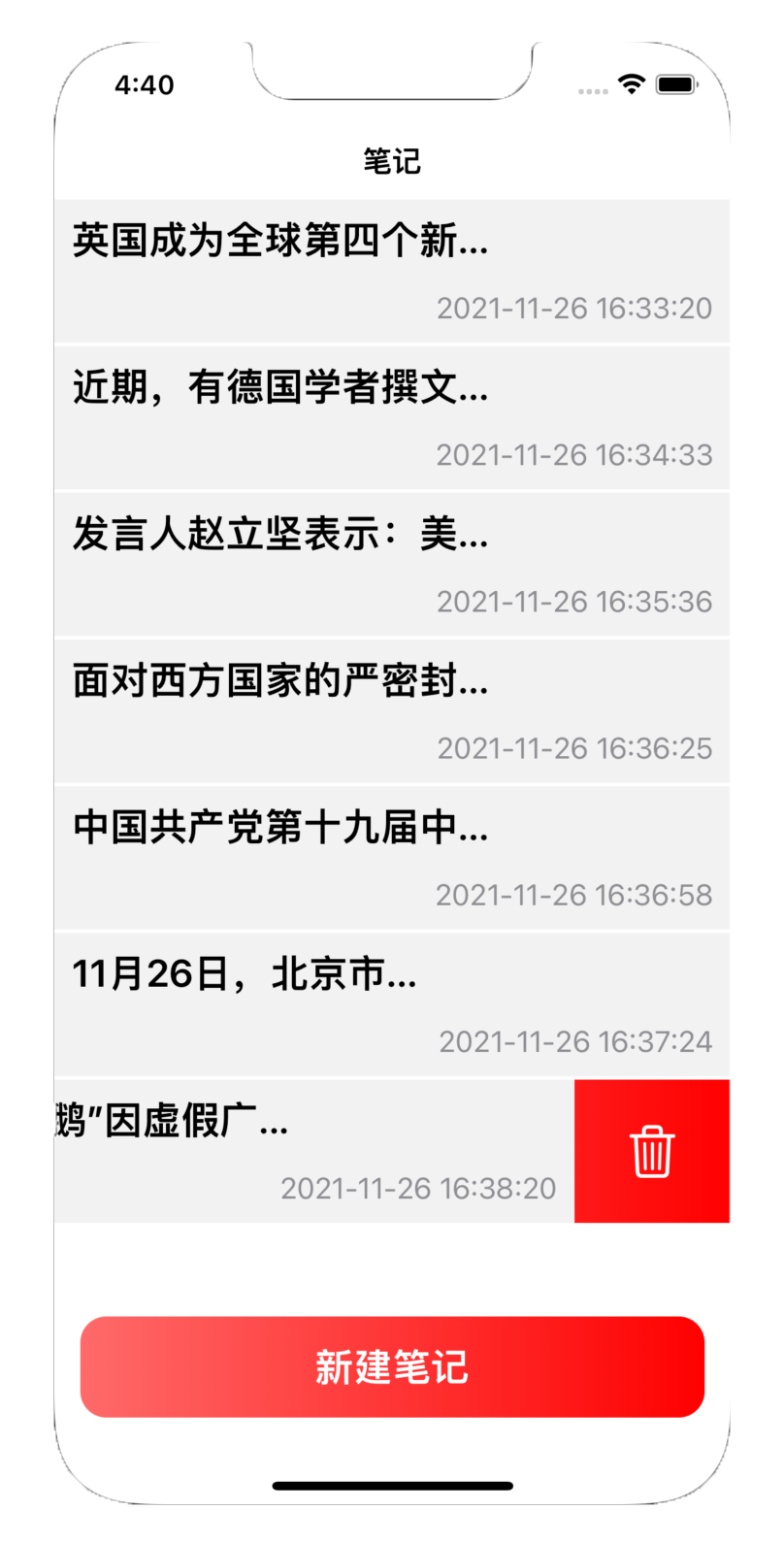Tap the 新建笔记 button
Screen dimensions: 784x1543
[x=392, y=1366]
